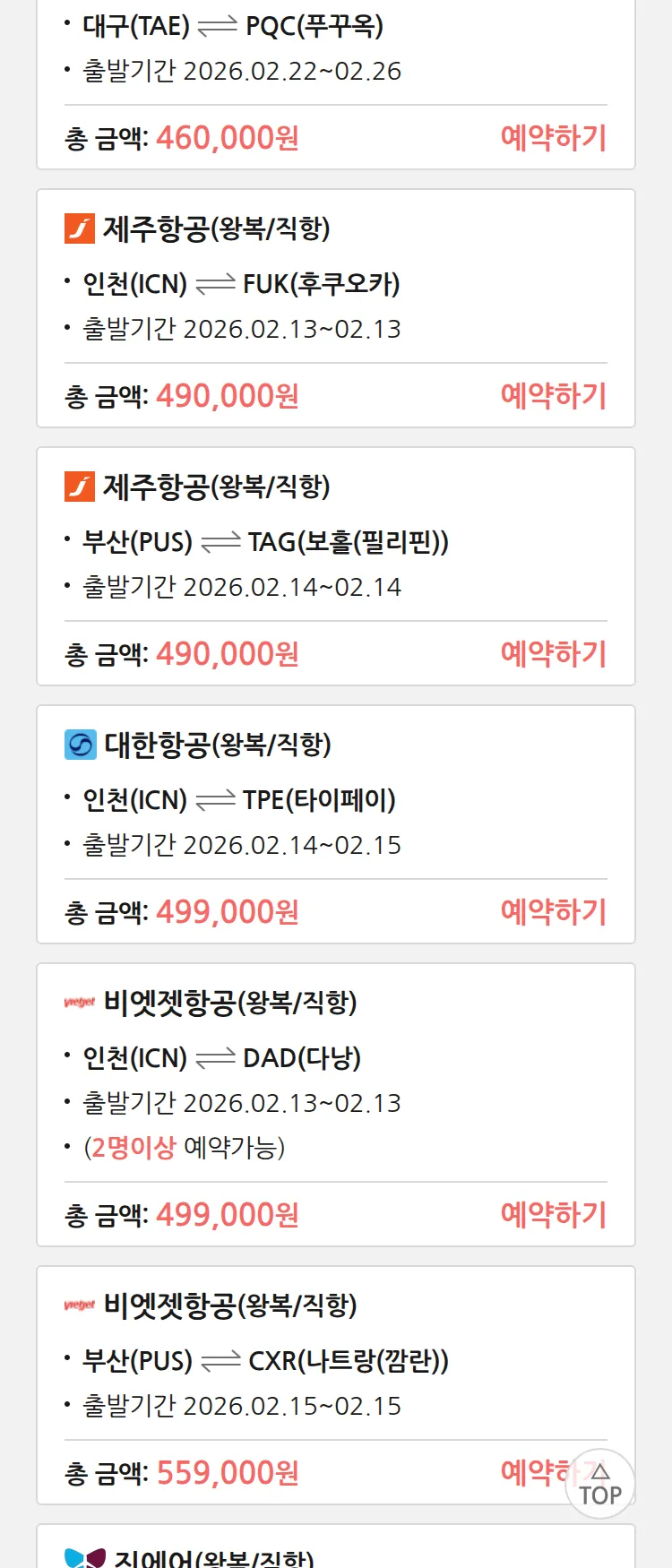Reserve the 대한항공 인천 to 타이페이 flight
The width and height of the screenshot is (672, 1568).
(553, 912)
